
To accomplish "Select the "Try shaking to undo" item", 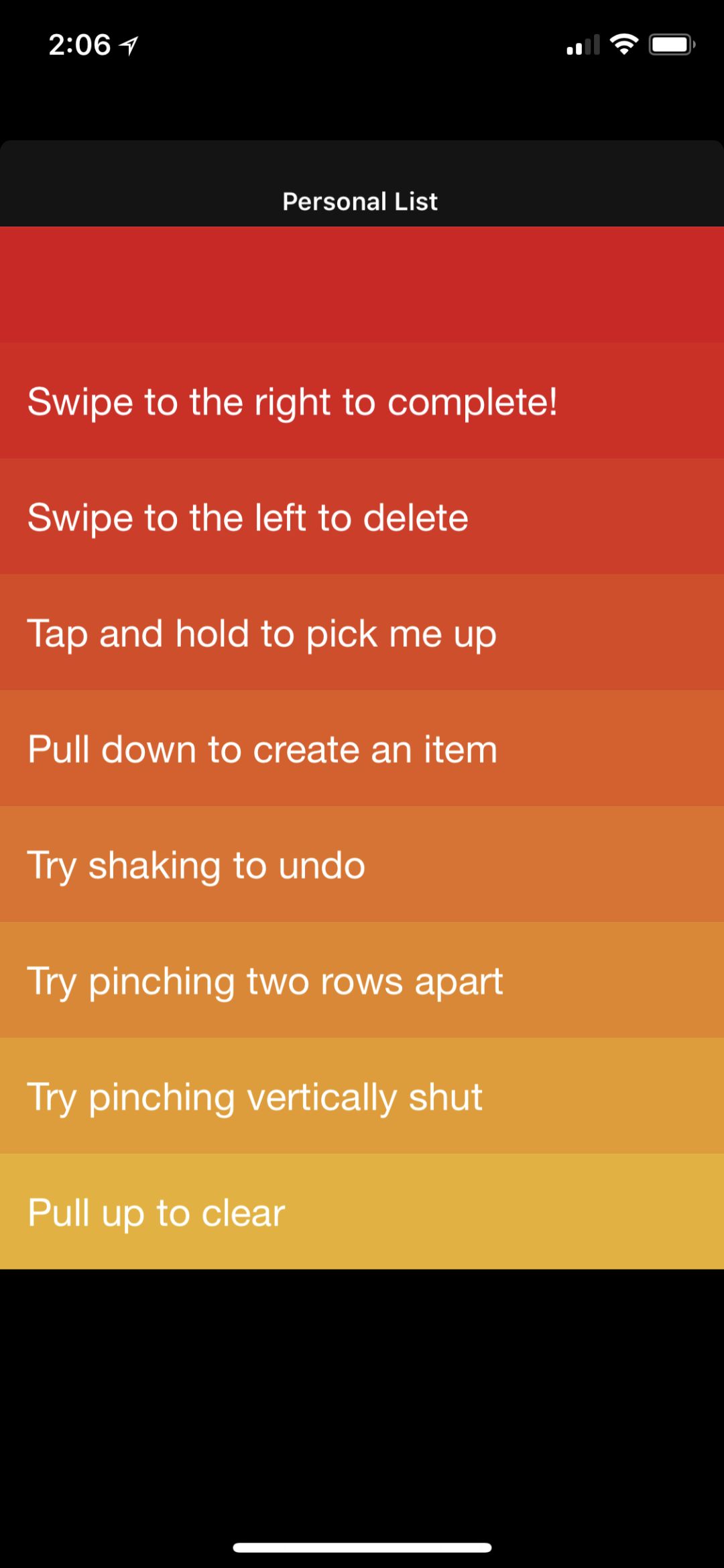I will (x=196, y=865).
